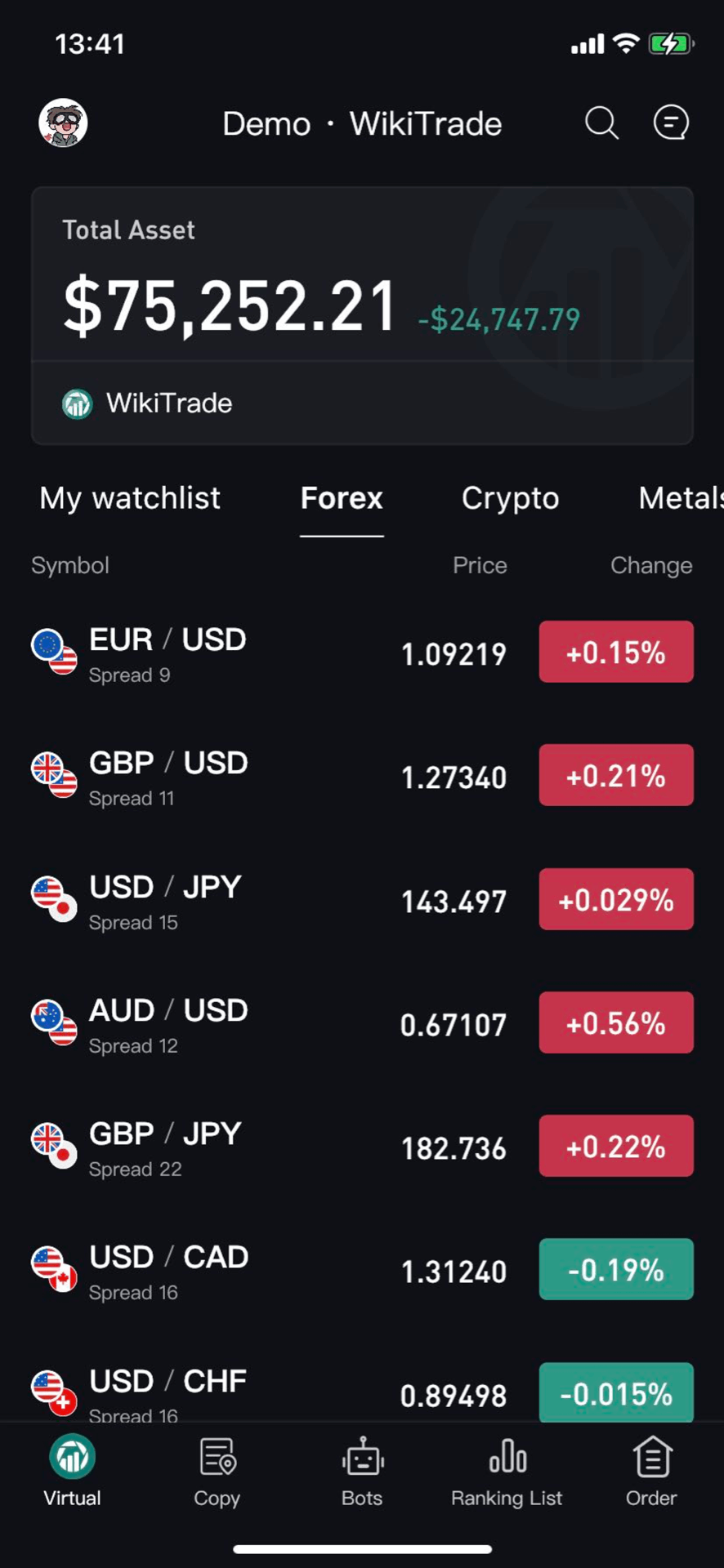Open the AUD / USD row

click(362, 1024)
